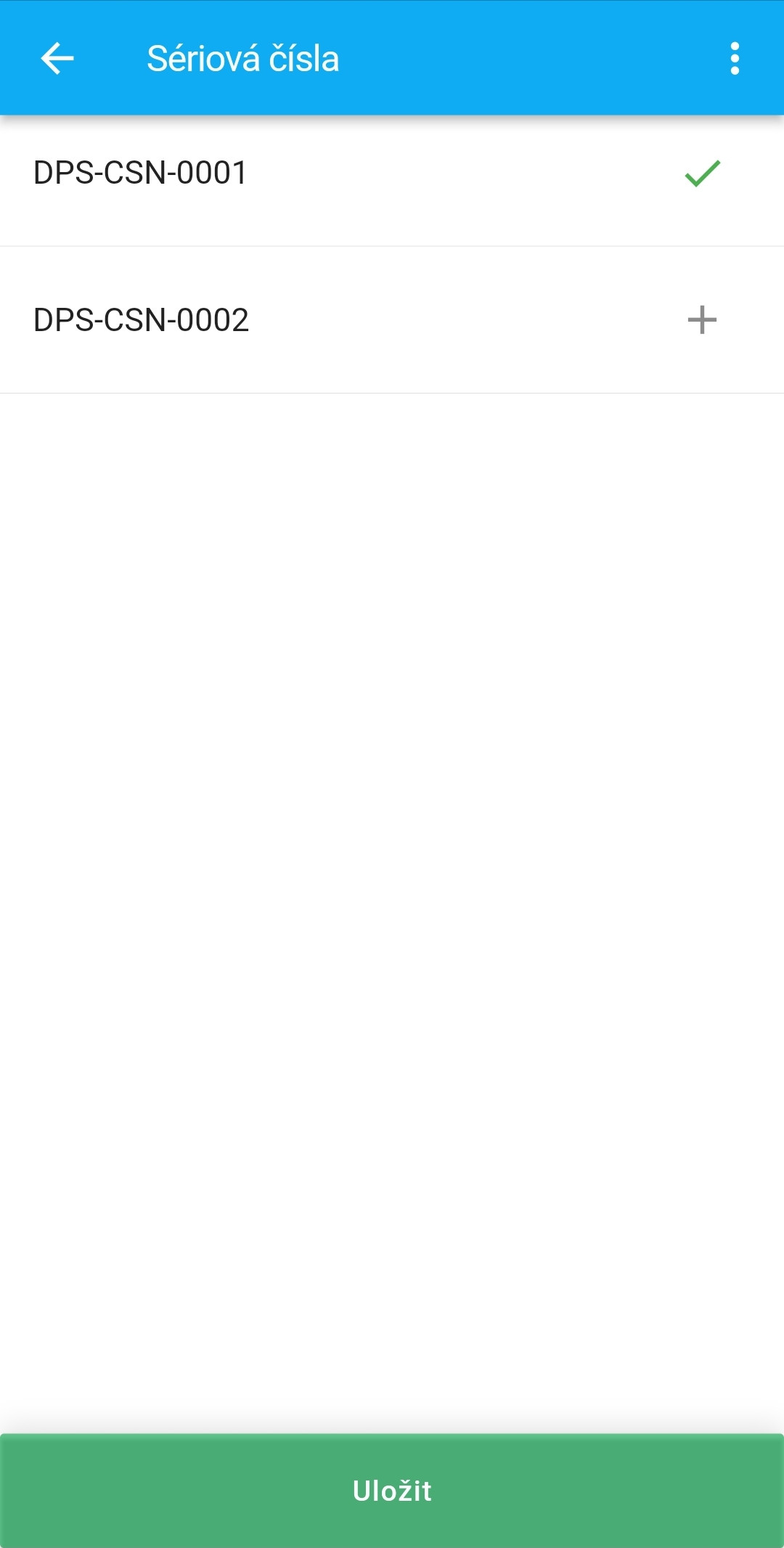
Task: Open the three-dot overflow menu
Action: [x=735, y=58]
